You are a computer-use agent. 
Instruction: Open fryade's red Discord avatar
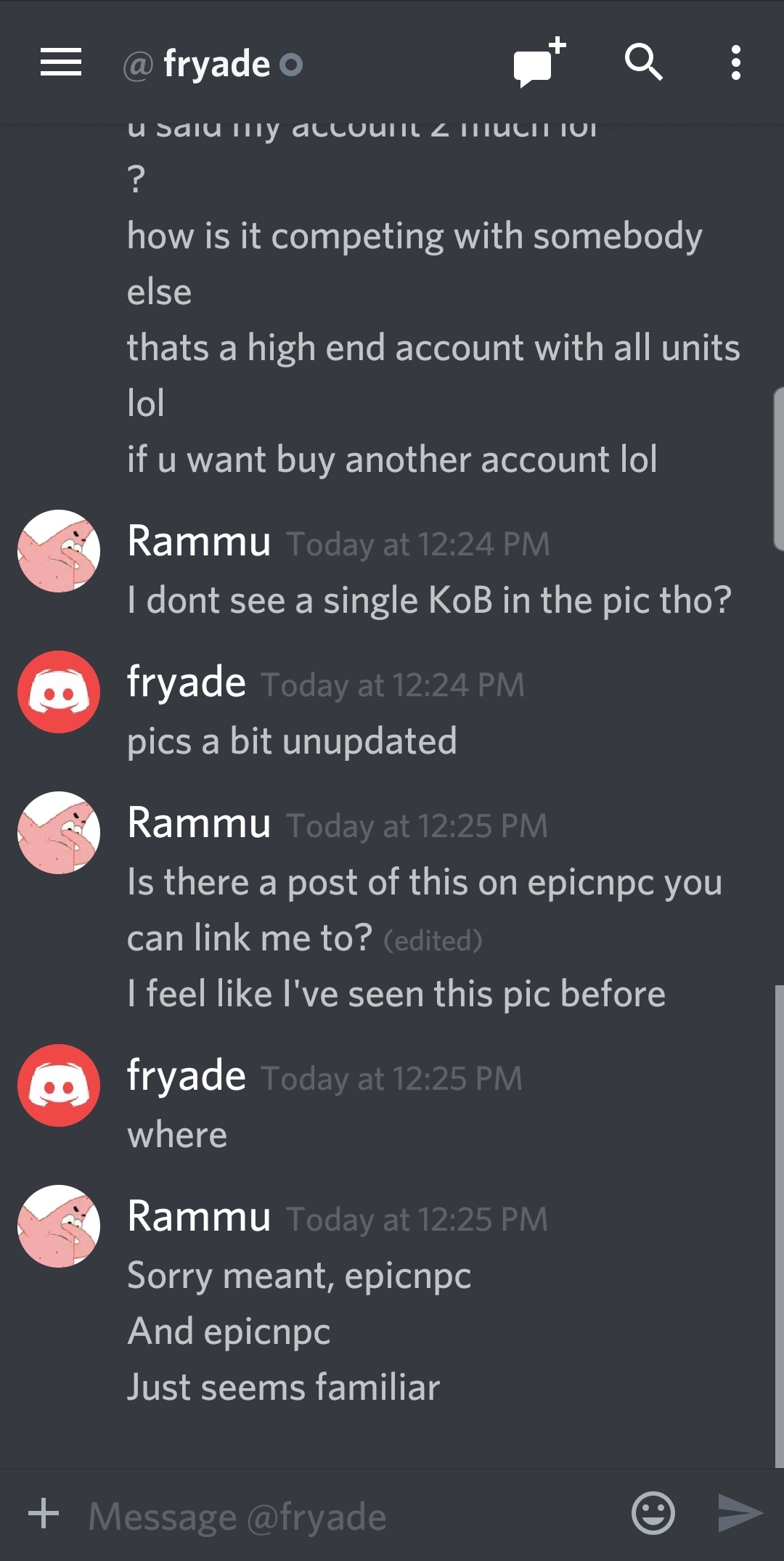click(58, 692)
